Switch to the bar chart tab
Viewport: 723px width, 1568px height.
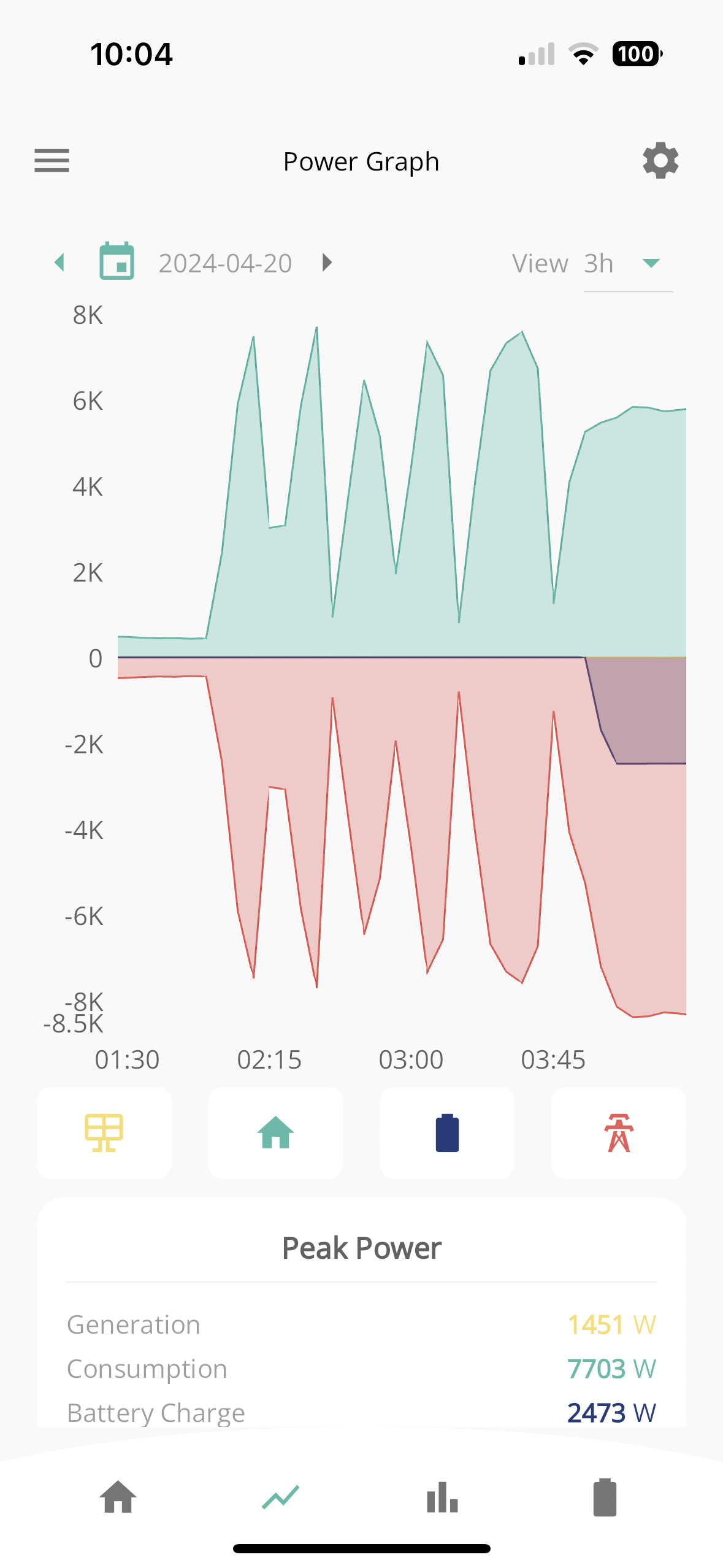[x=442, y=1497]
